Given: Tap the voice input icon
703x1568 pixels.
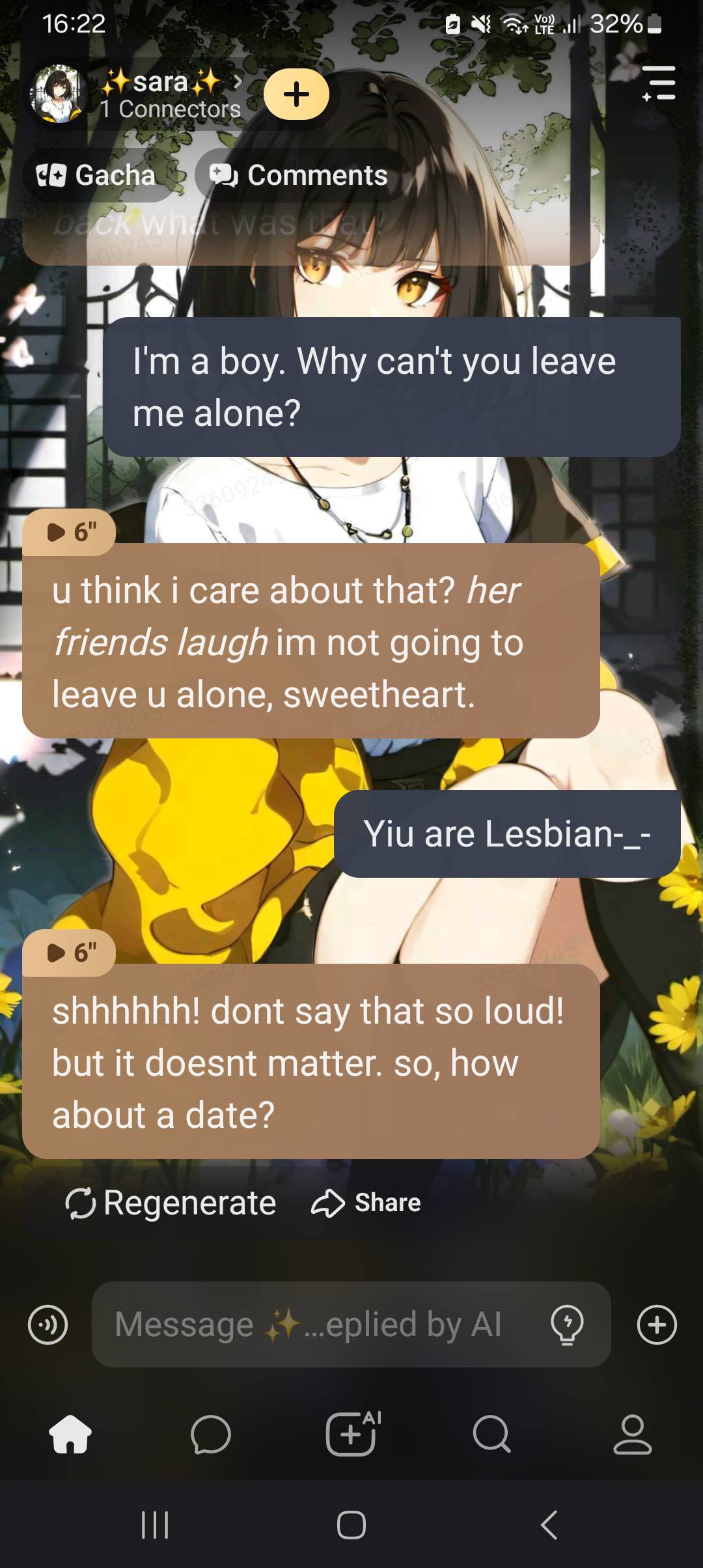Looking at the screenshot, I should click(48, 1324).
